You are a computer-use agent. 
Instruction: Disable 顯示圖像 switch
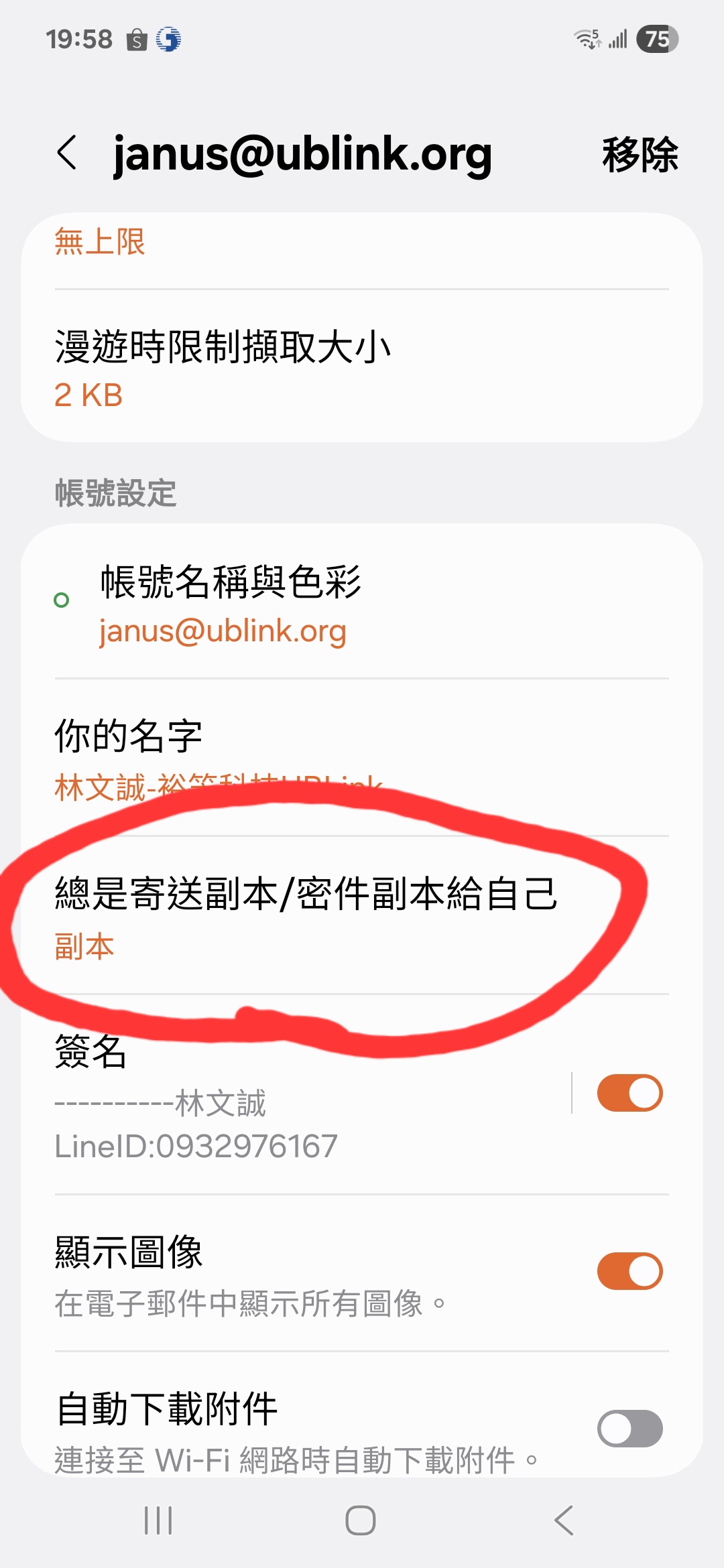click(x=629, y=1271)
